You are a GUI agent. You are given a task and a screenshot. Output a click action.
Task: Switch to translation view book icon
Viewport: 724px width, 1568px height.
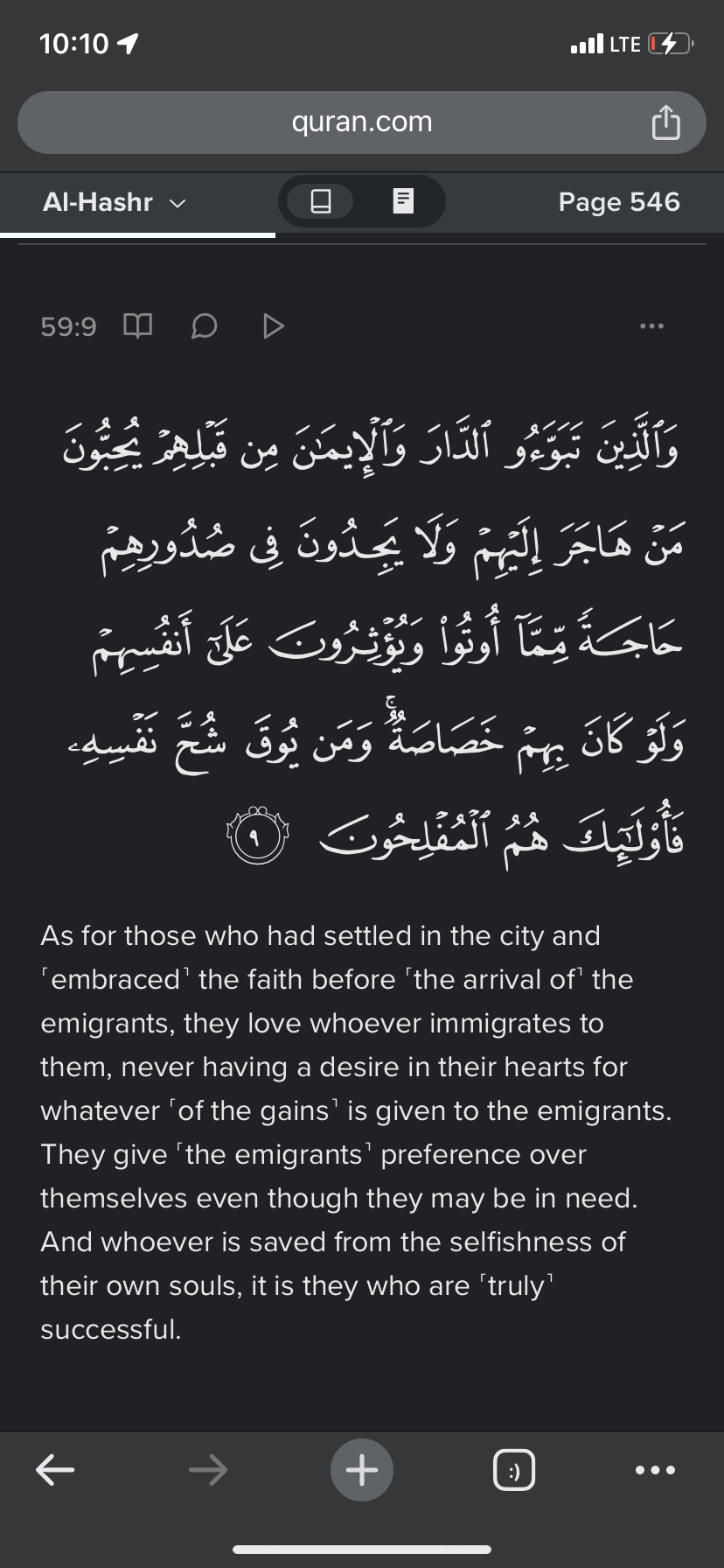click(321, 202)
